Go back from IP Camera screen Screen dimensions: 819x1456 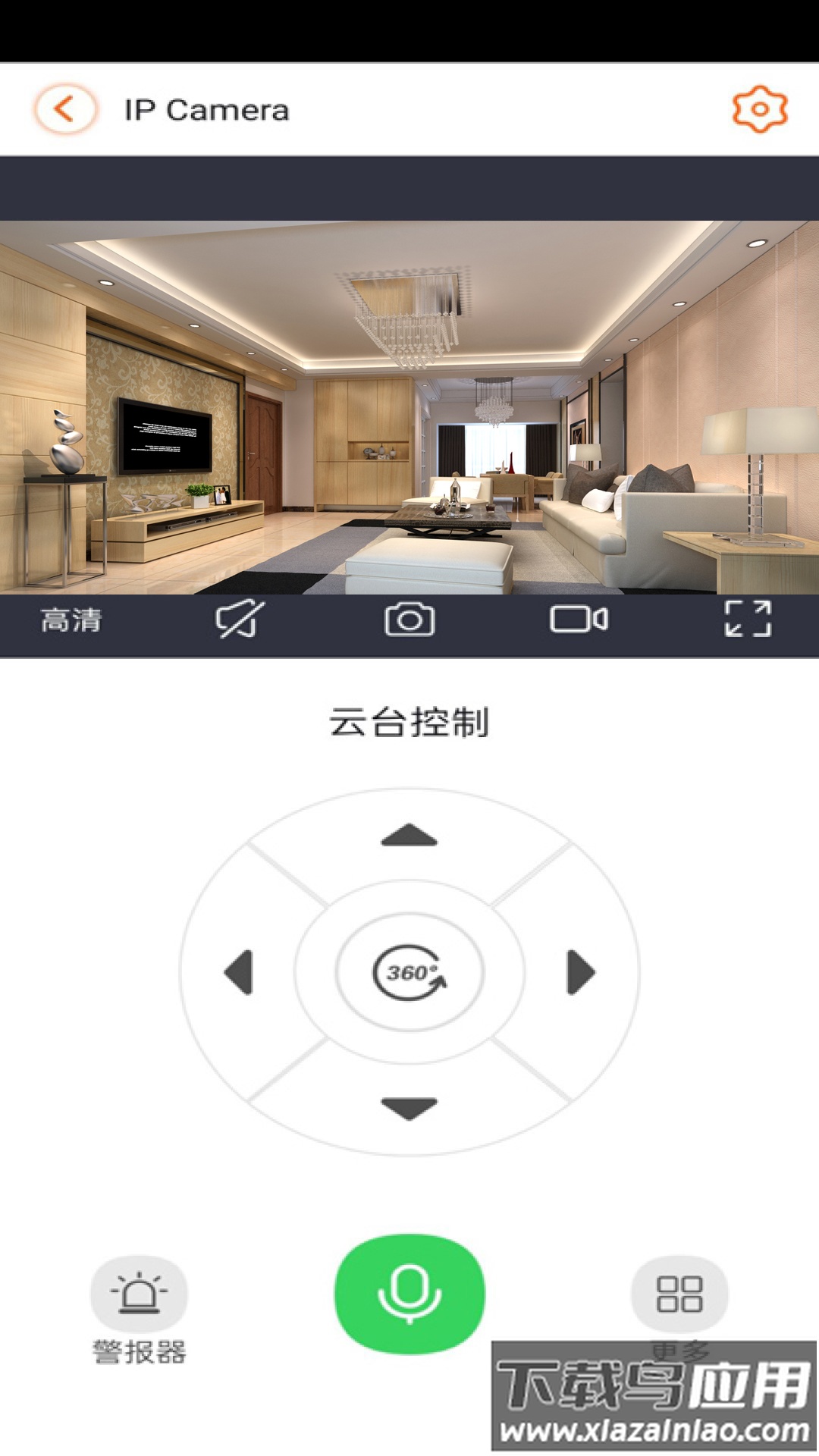tap(65, 109)
